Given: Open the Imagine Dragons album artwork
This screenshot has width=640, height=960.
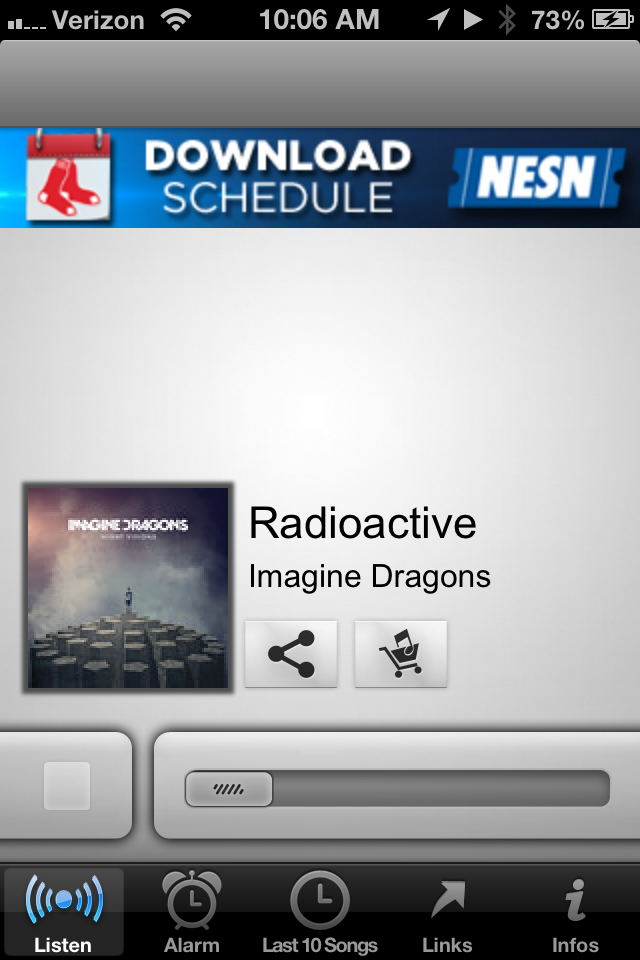Looking at the screenshot, I should (x=127, y=587).
